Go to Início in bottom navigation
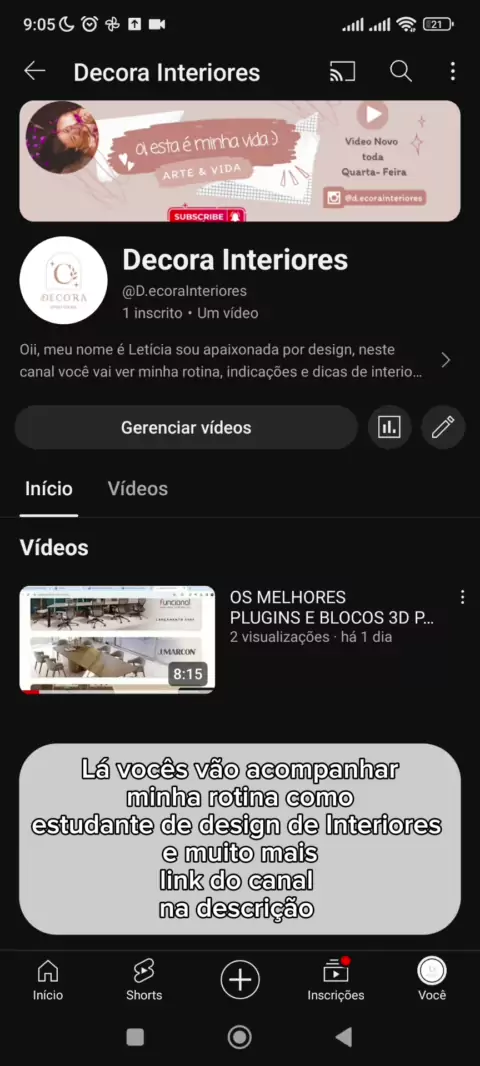 pos(48,980)
